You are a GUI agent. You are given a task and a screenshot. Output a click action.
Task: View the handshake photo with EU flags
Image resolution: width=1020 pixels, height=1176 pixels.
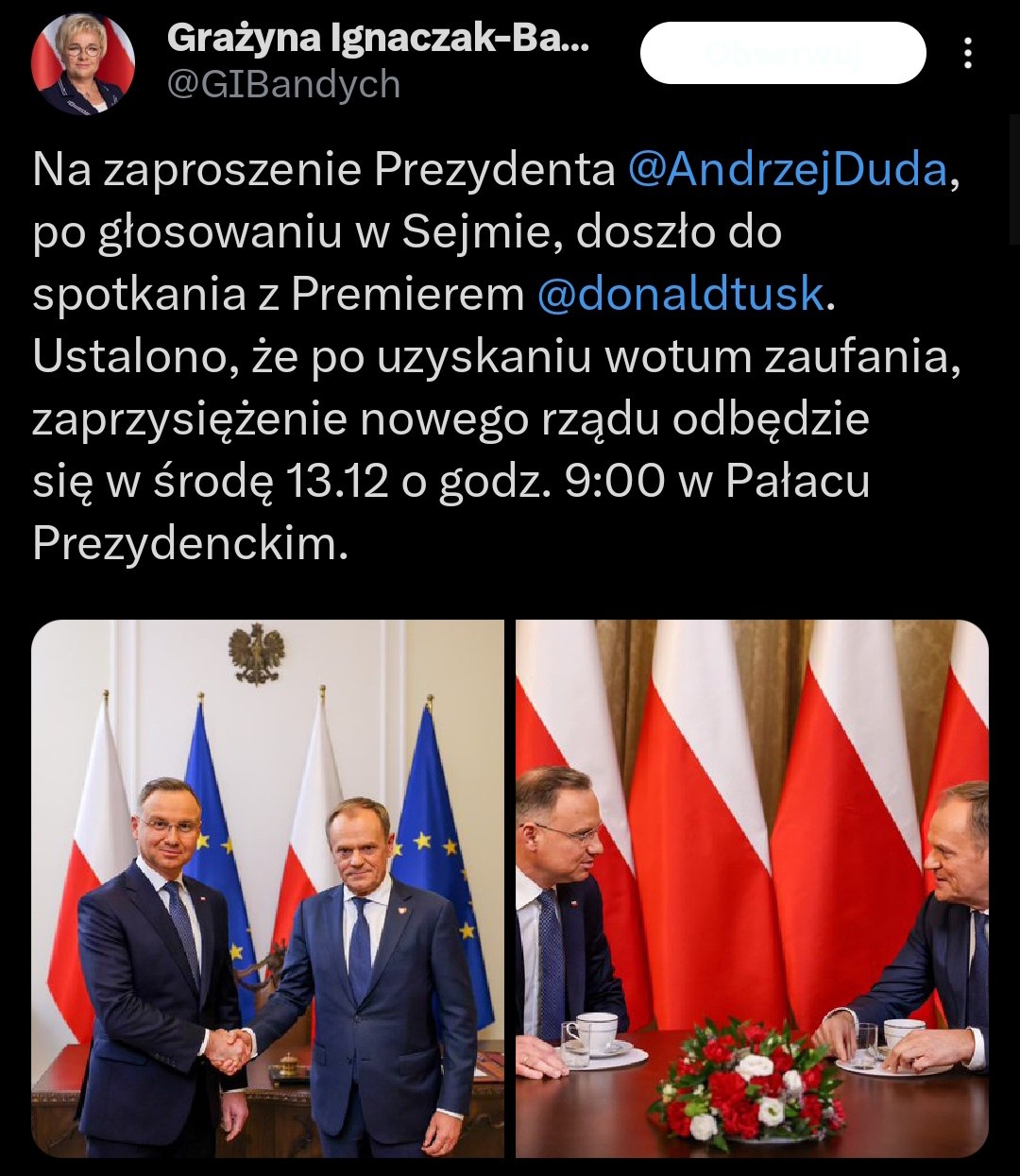268,889
